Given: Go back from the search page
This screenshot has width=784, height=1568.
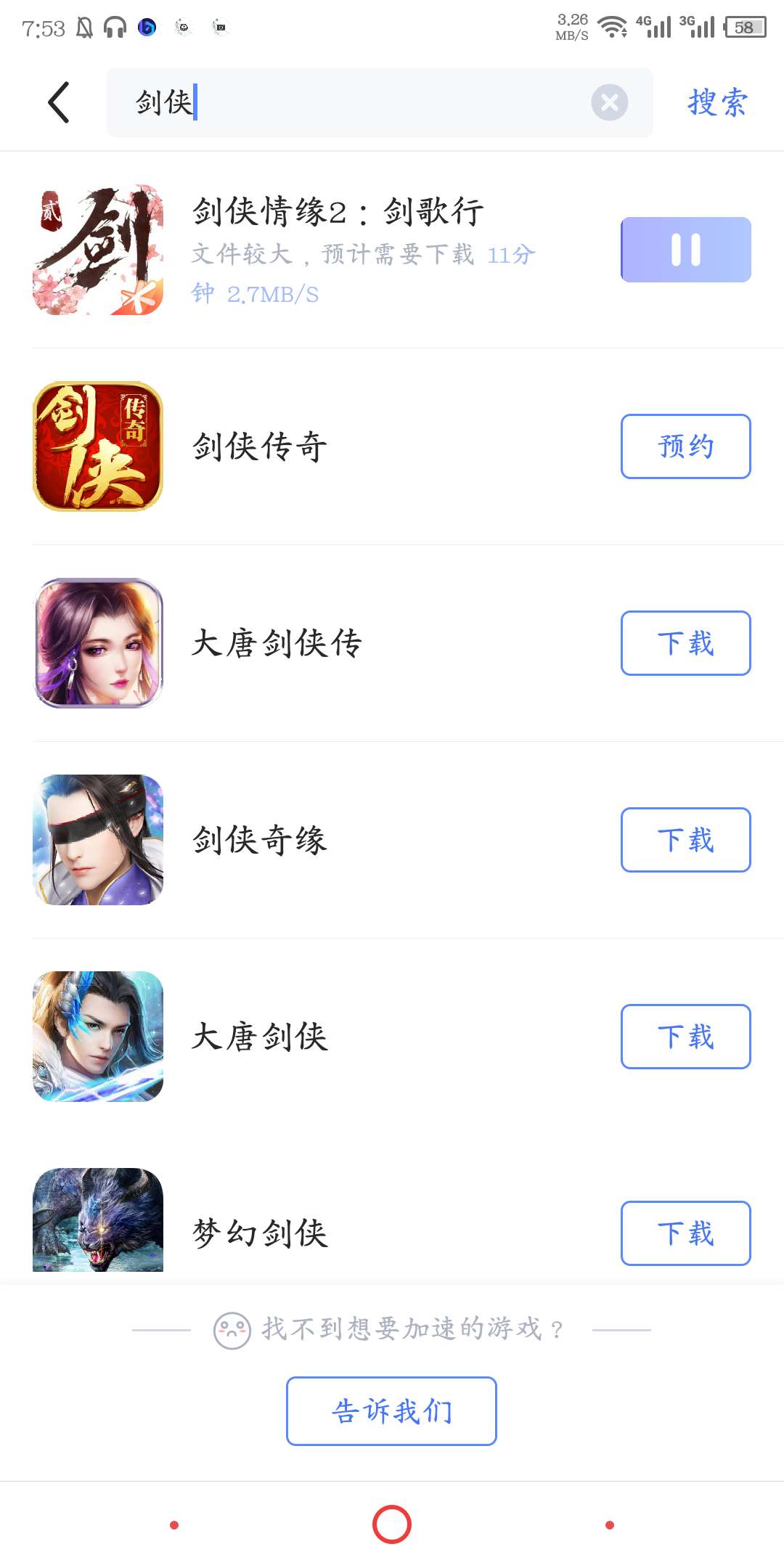Looking at the screenshot, I should coord(60,102).
